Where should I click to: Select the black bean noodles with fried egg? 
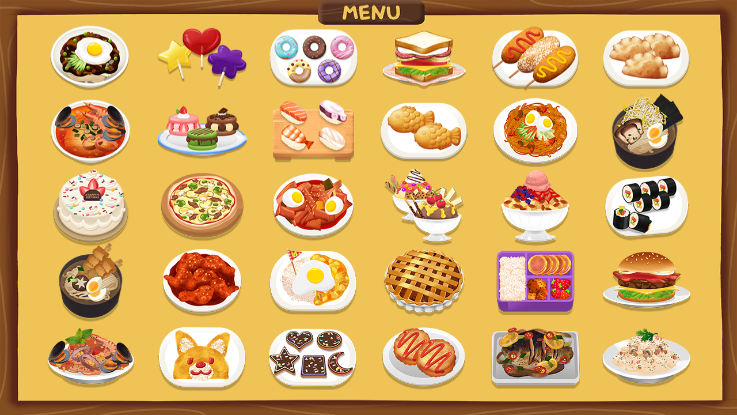click(x=89, y=56)
